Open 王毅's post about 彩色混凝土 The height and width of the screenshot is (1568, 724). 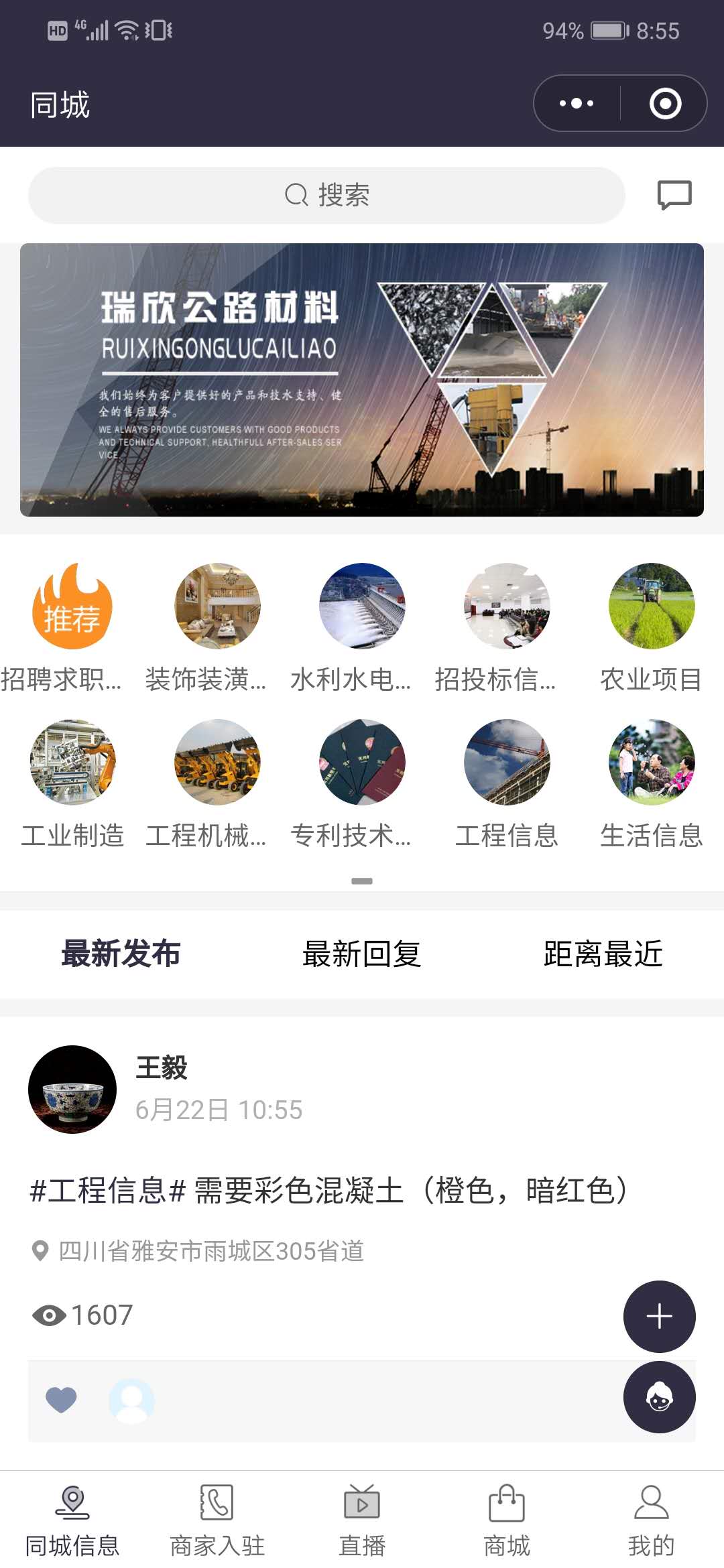click(x=328, y=1191)
